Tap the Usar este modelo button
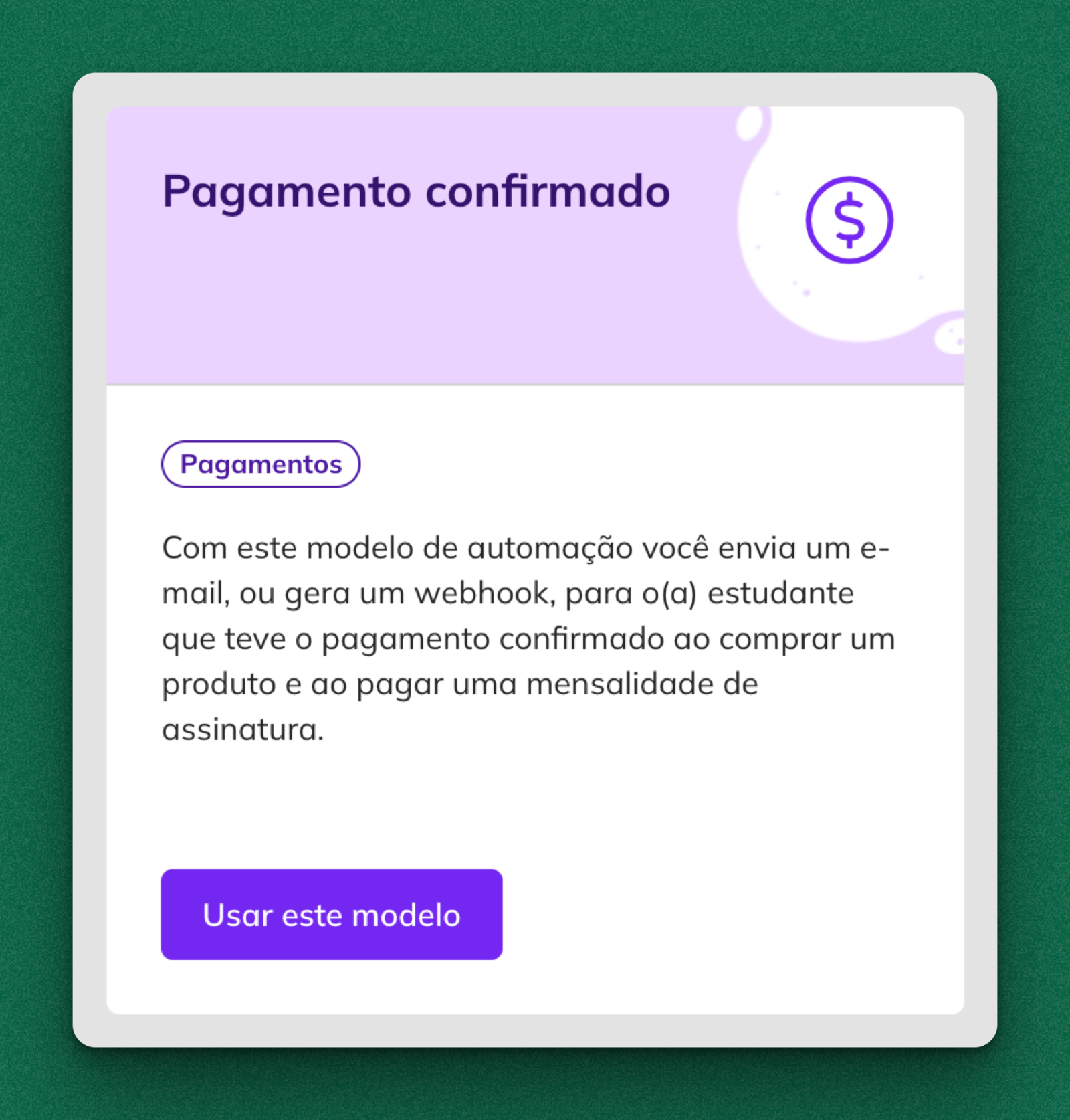Image resolution: width=1070 pixels, height=1120 pixels. click(332, 914)
